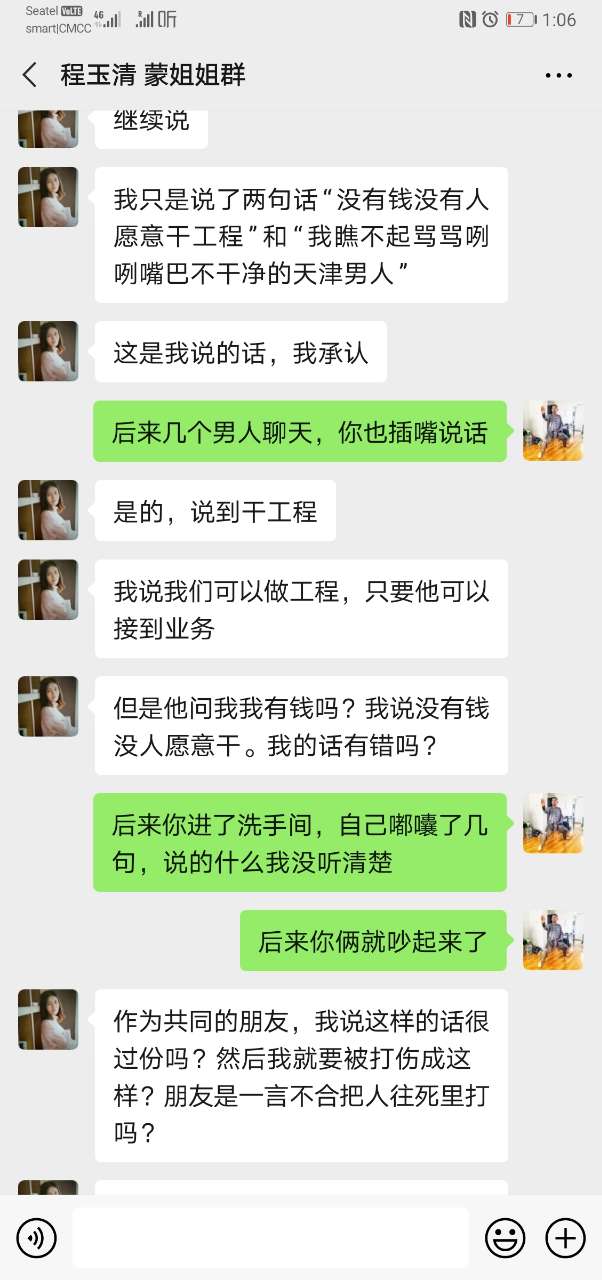Switch to voice message input
Image resolution: width=602 pixels, height=1280 pixels.
click(x=37, y=1238)
